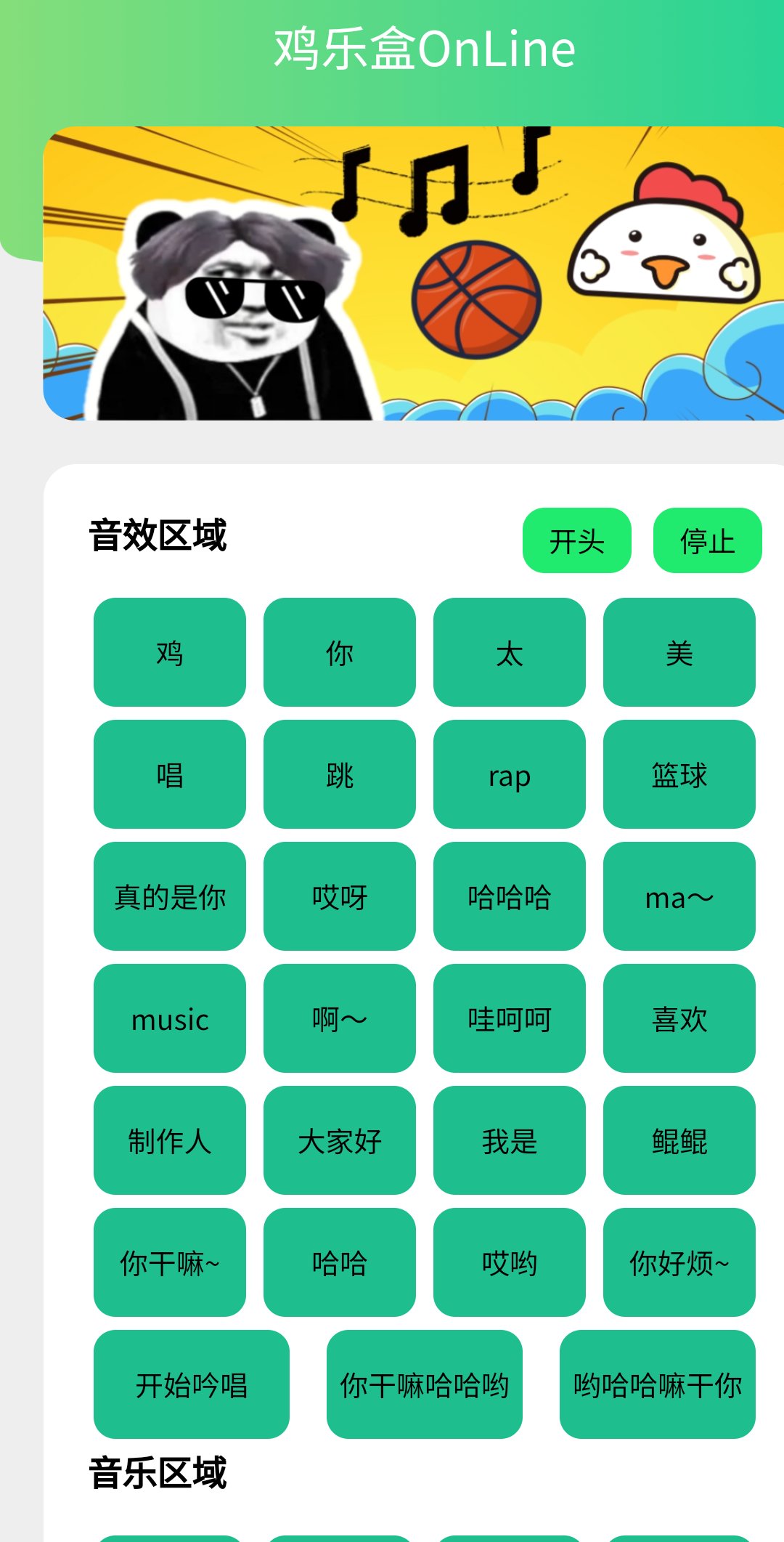Image resolution: width=784 pixels, height=1542 pixels.
Task: Play the 大家好 sound
Action: coord(339,1140)
